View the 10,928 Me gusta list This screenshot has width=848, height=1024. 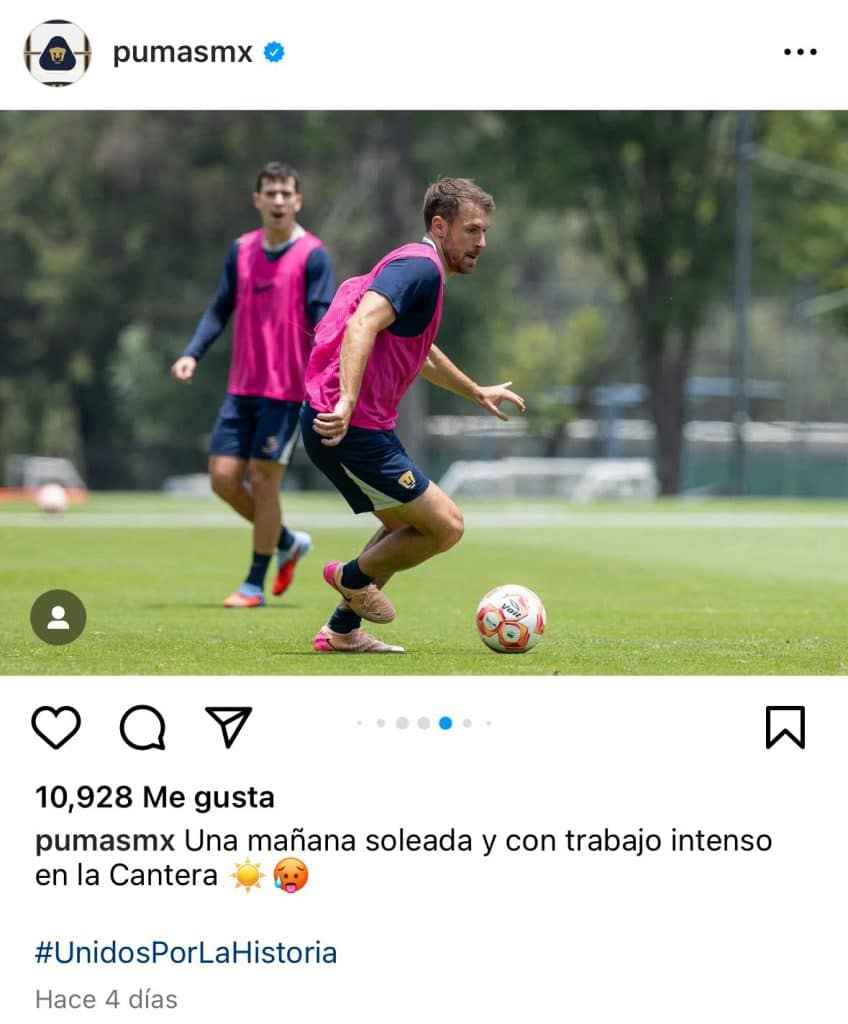click(x=154, y=797)
